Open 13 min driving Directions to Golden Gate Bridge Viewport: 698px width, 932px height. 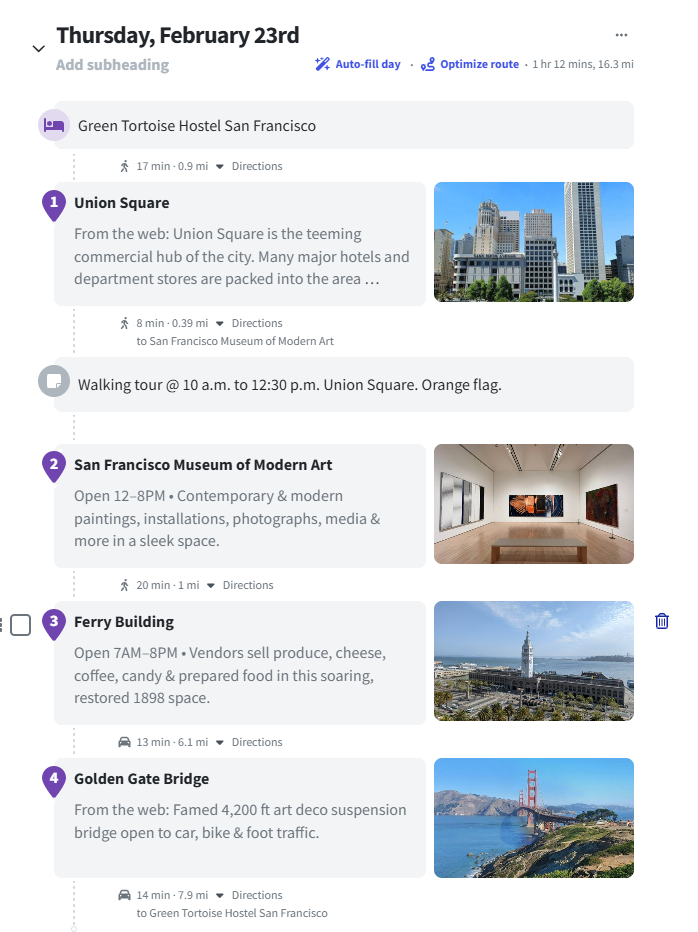pos(256,742)
